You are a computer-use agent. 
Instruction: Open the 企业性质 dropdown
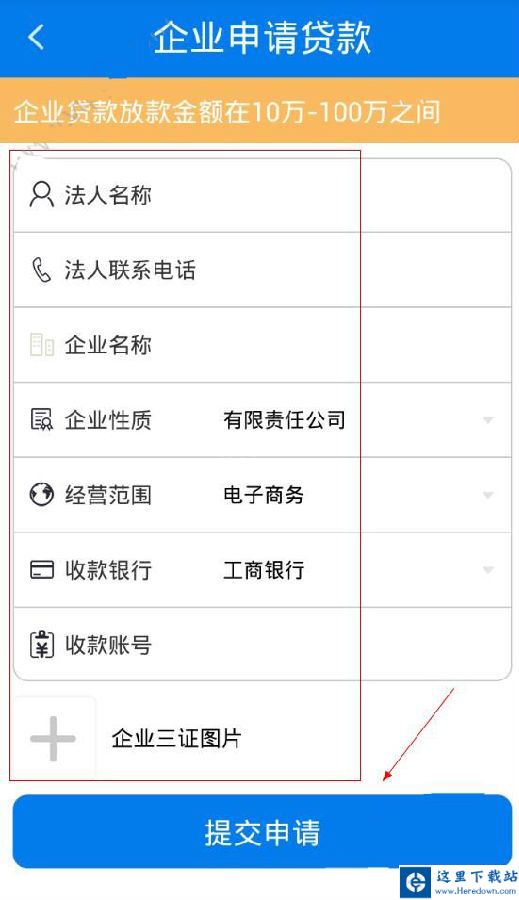coord(262,420)
